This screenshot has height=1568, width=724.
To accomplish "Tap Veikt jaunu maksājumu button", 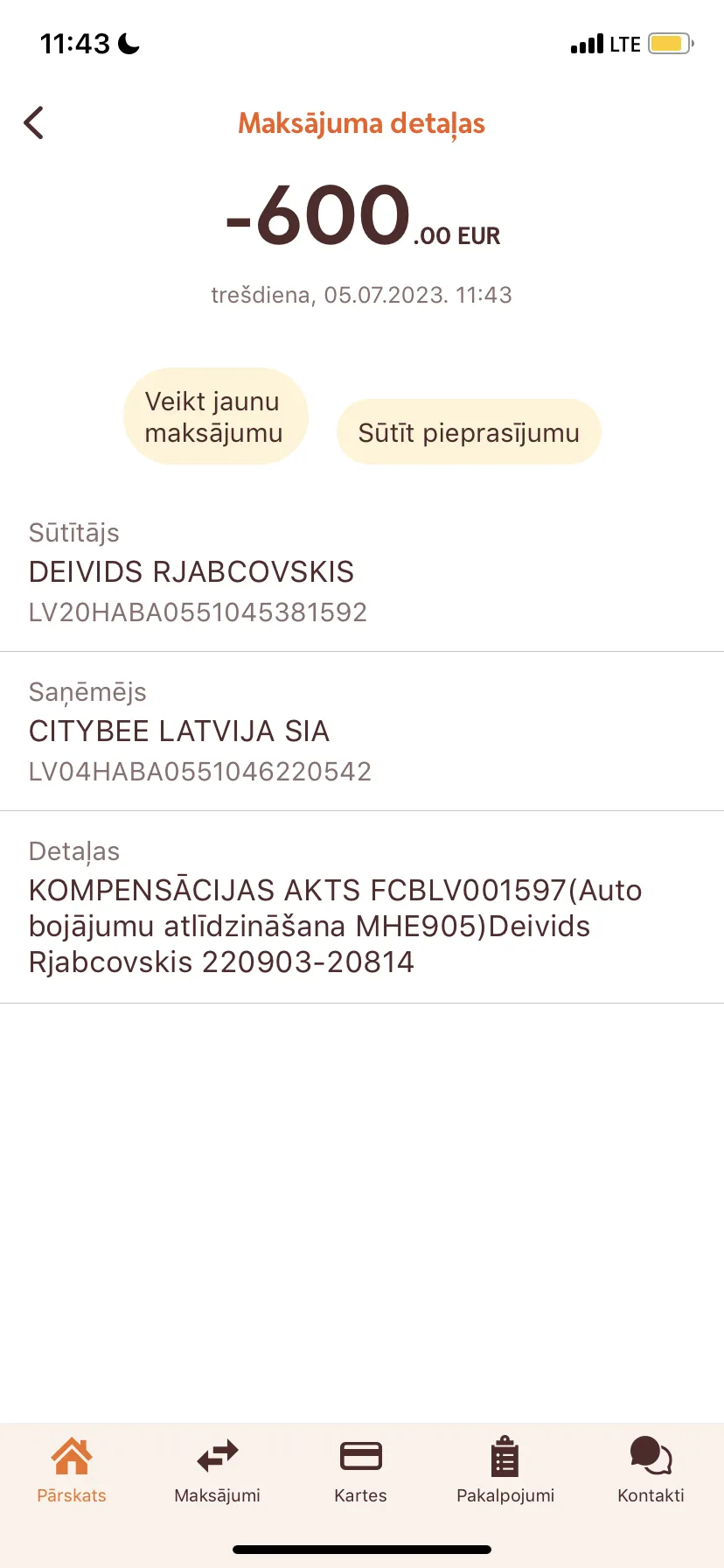I will 215,416.
